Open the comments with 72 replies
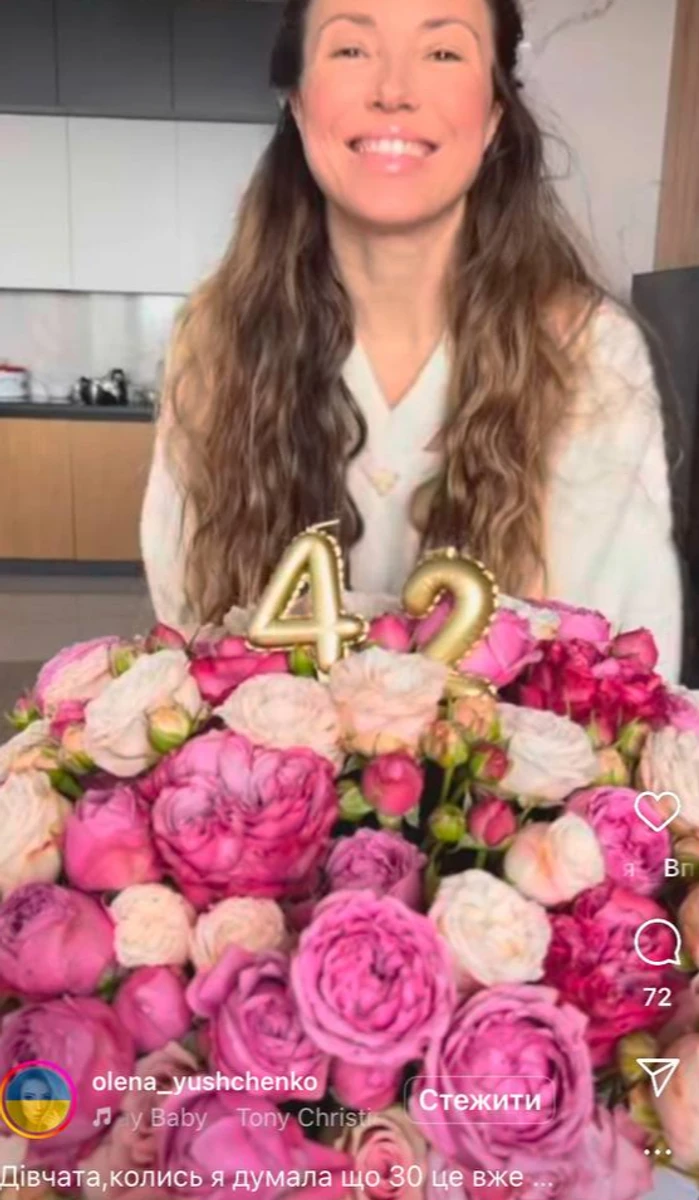This screenshot has width=699, height=1200. point(657,943)
